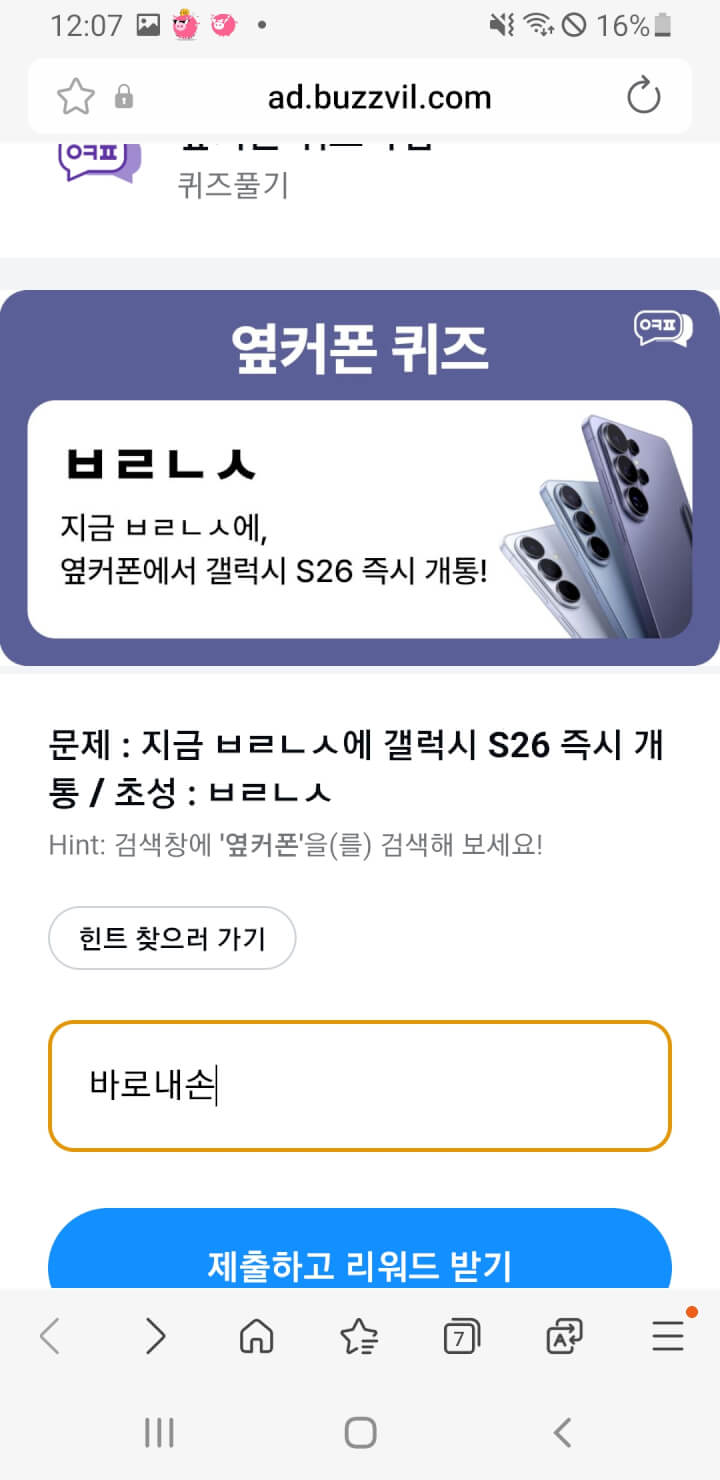Open the 옆커폰 Galaxy S26 quiz banner
Screen dimensions: 720x1480
(x=359, y=519)
